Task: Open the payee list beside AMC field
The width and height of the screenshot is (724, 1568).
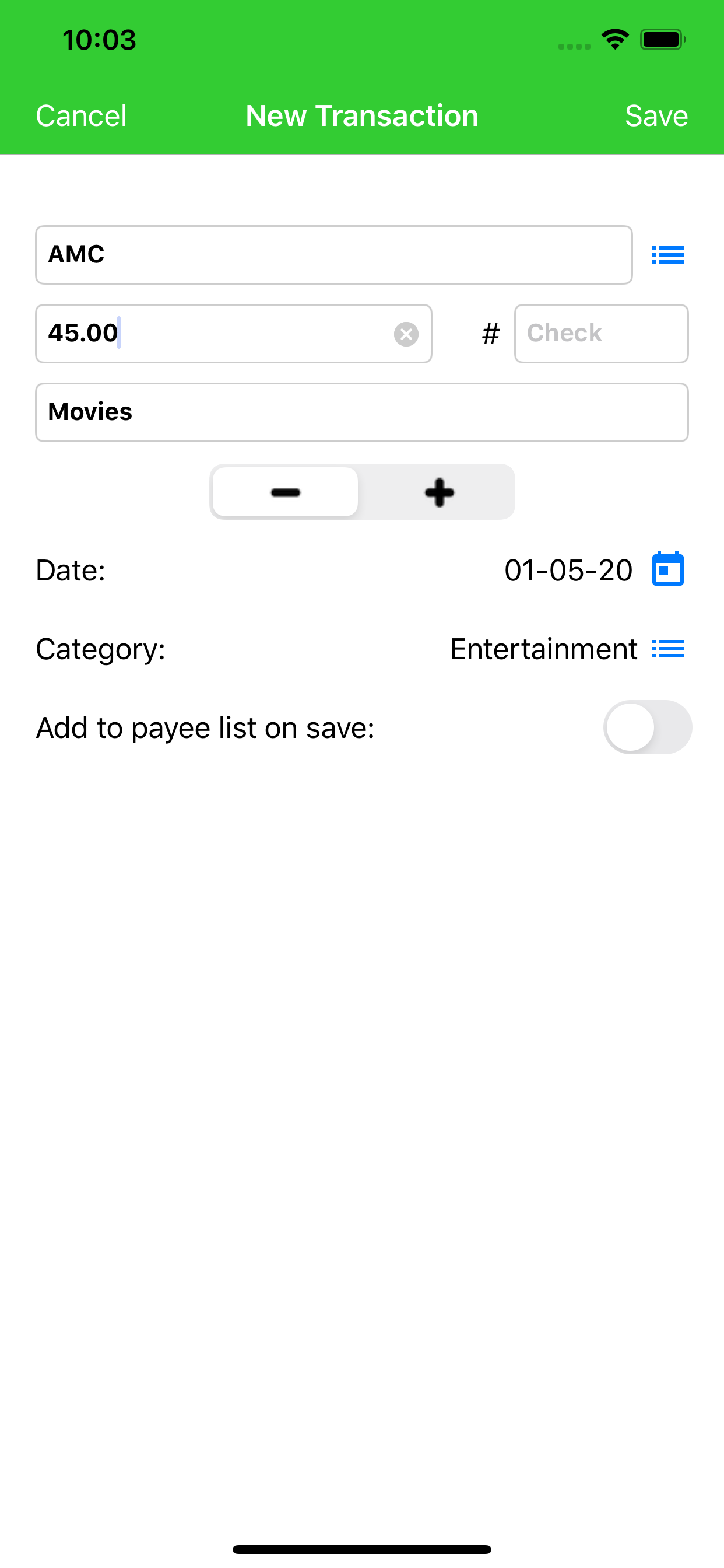Action: [x=667, y=254]
